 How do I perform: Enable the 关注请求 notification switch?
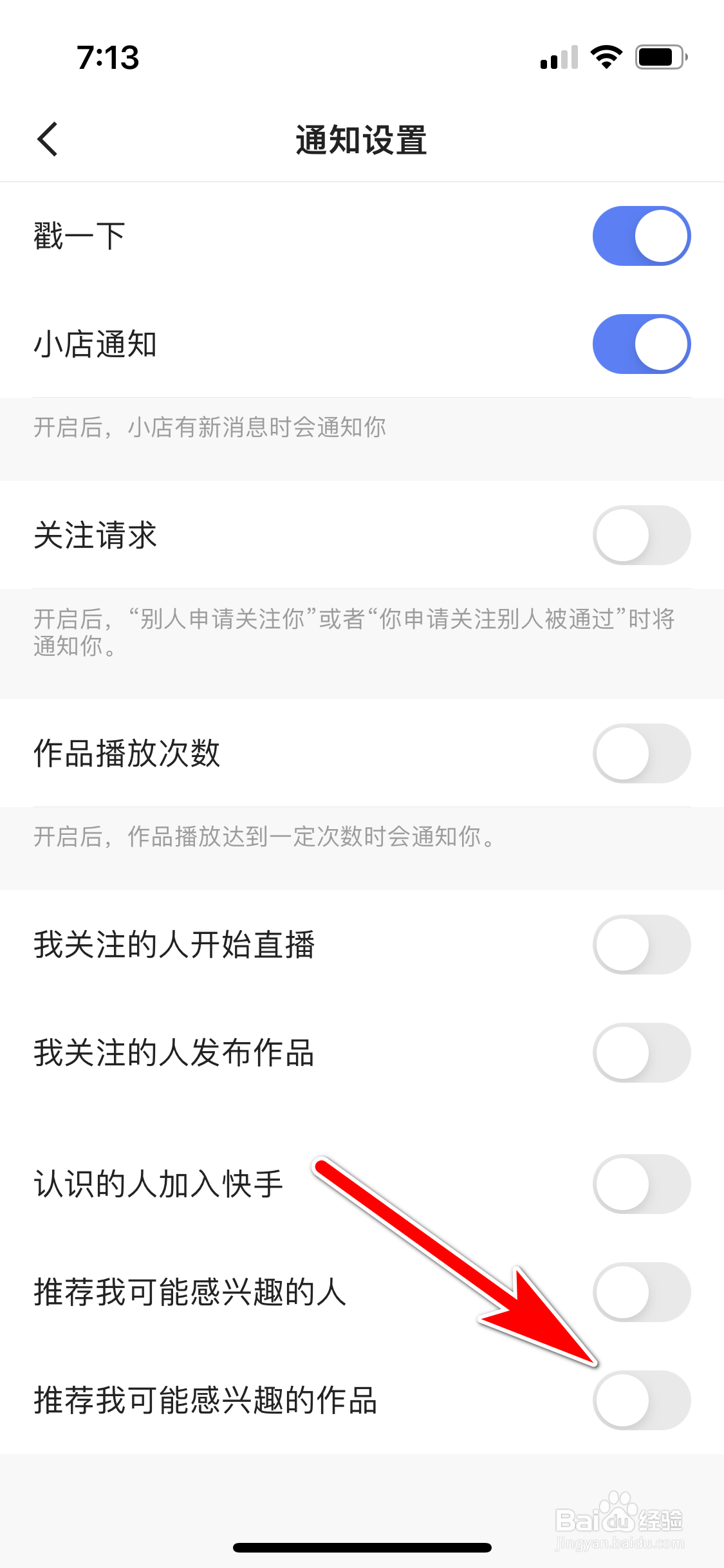point(640,535)
